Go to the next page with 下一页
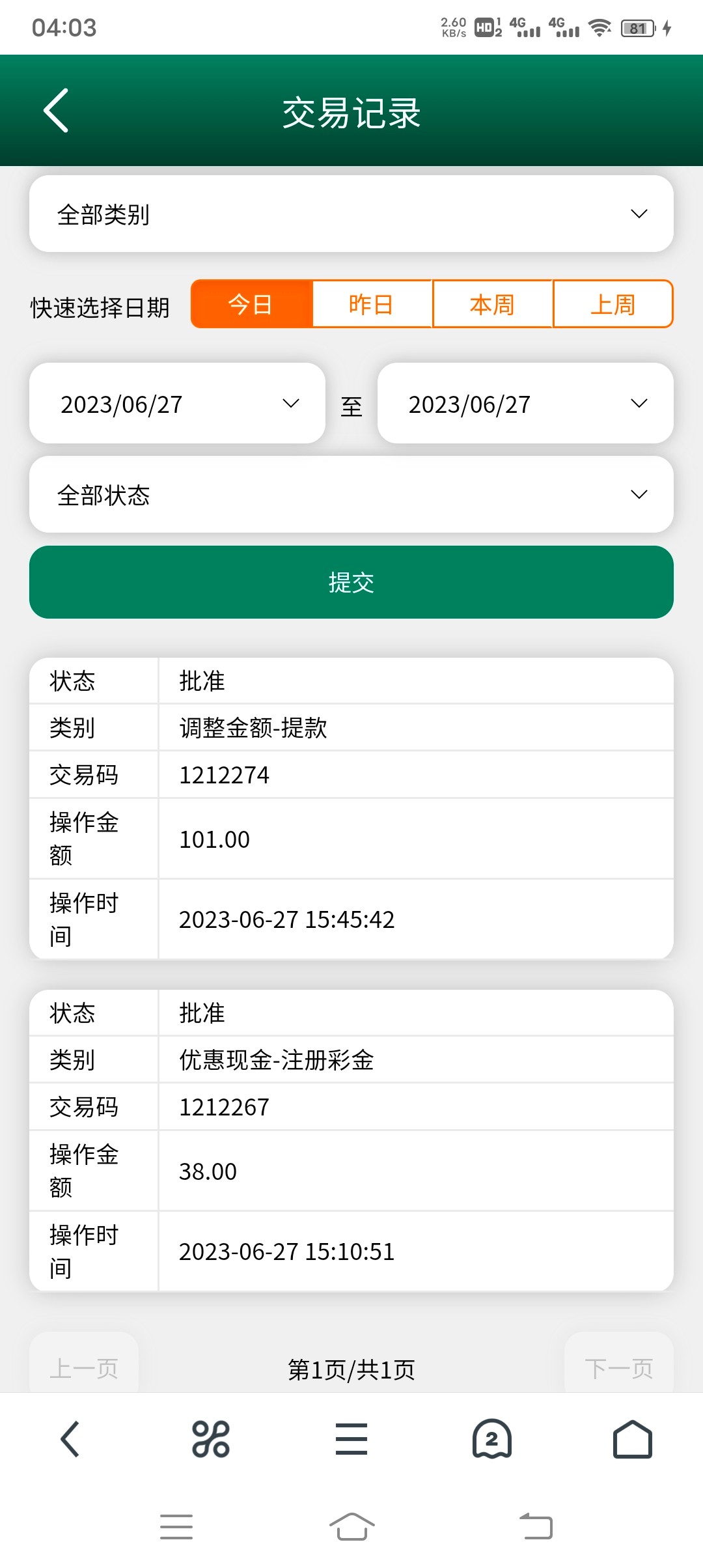Image resolution: width=703 pixels, height=1568 pixels. coord(618,1367)
